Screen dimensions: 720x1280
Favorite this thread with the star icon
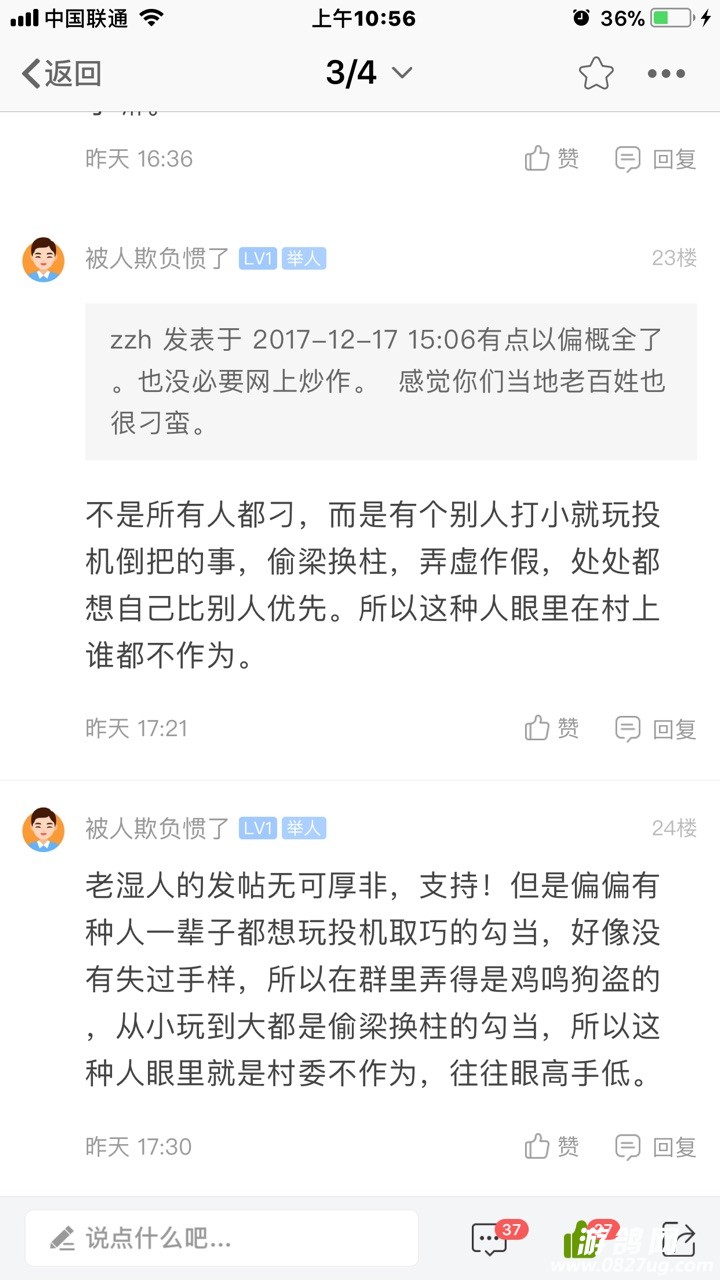click(596, 73)
